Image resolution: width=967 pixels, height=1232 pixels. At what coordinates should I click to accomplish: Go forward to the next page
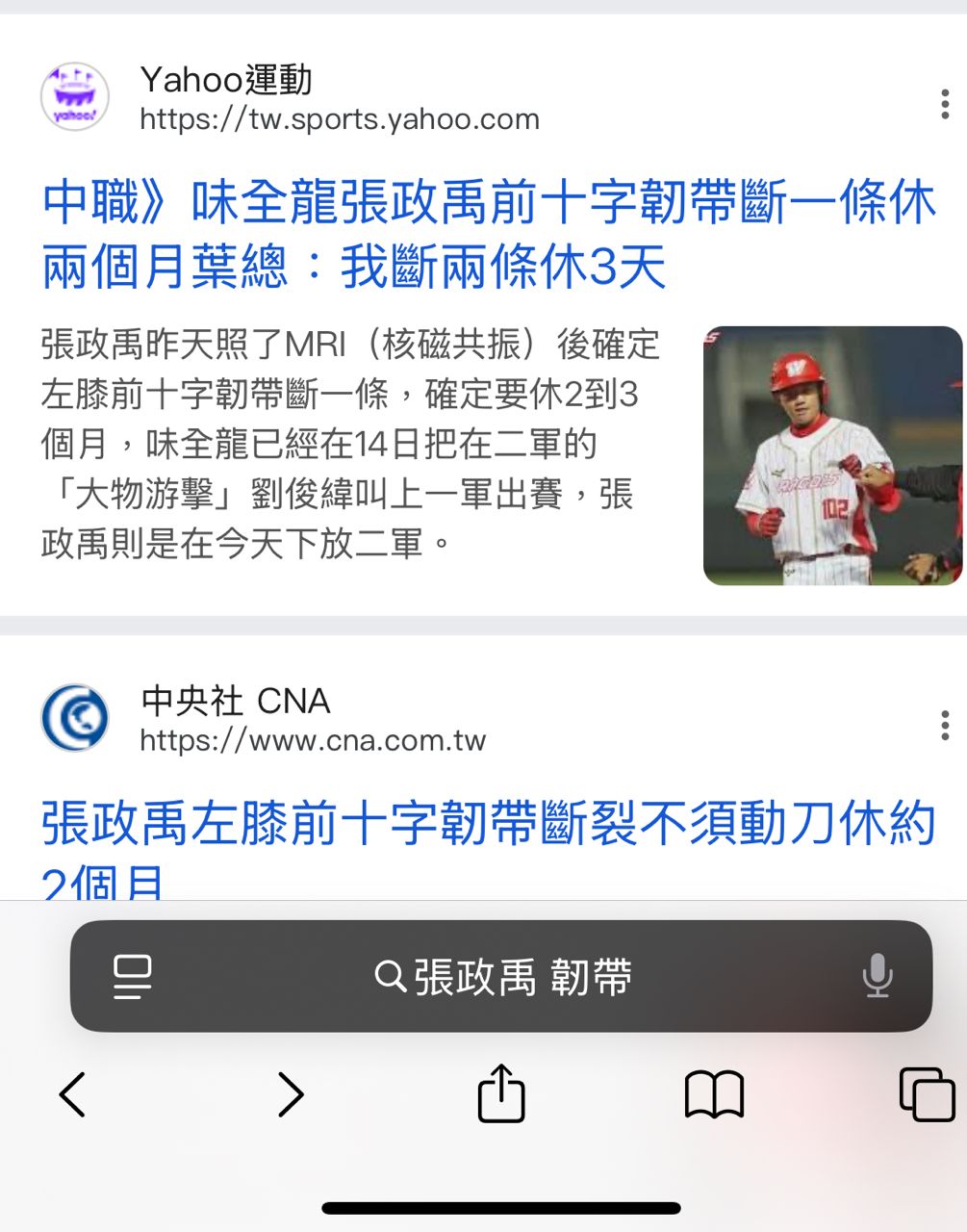(290, 1094)
